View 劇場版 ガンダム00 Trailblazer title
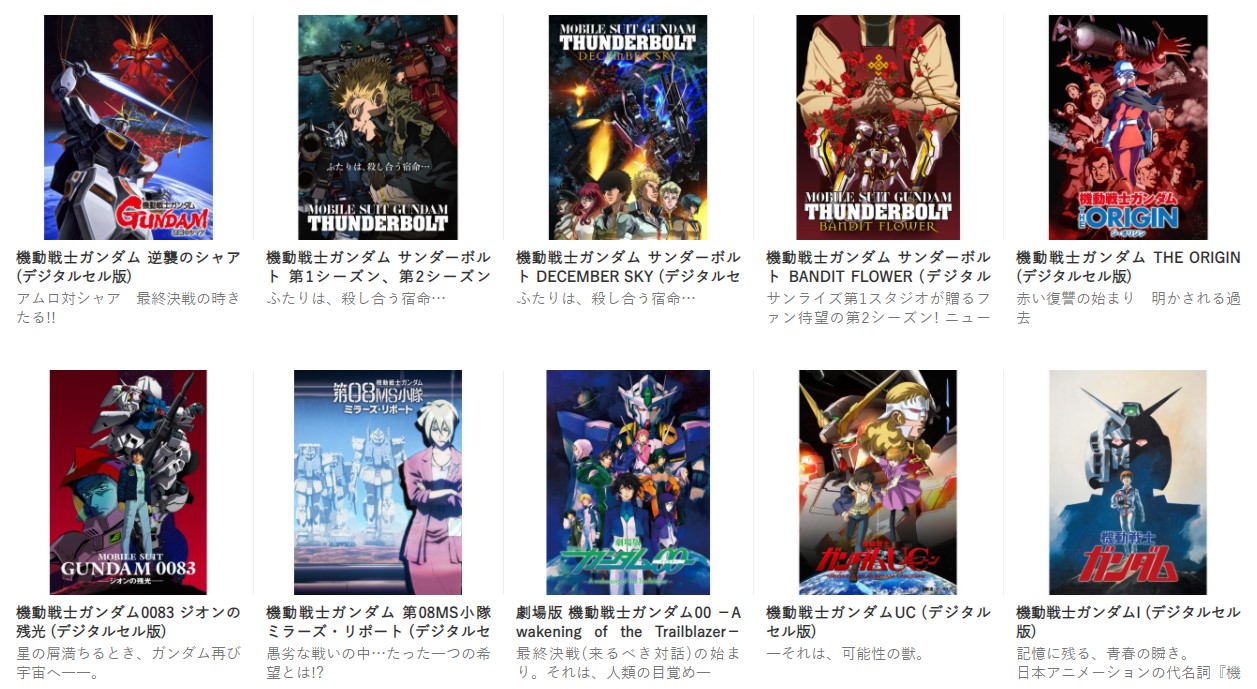This screenshot has width=1257, height=689. pos(628,621)
